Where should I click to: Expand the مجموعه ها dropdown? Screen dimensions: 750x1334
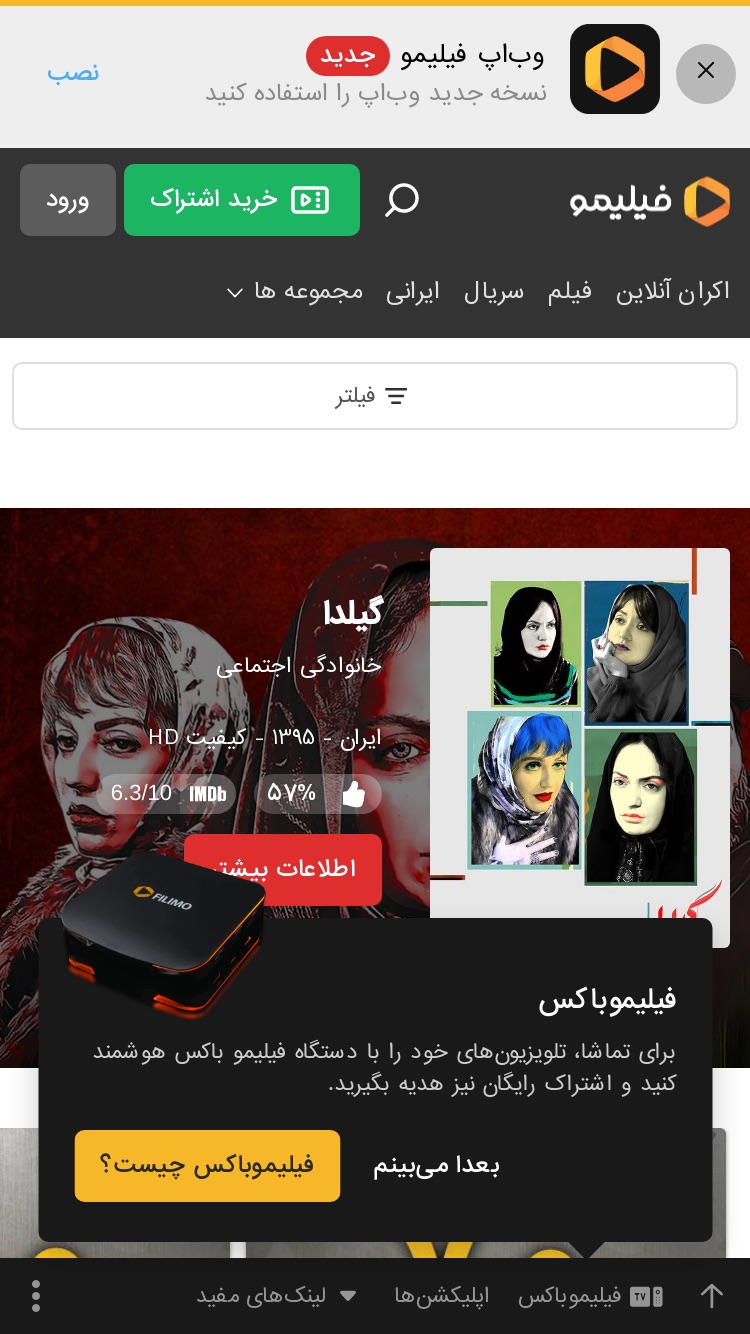coord(295,292)
